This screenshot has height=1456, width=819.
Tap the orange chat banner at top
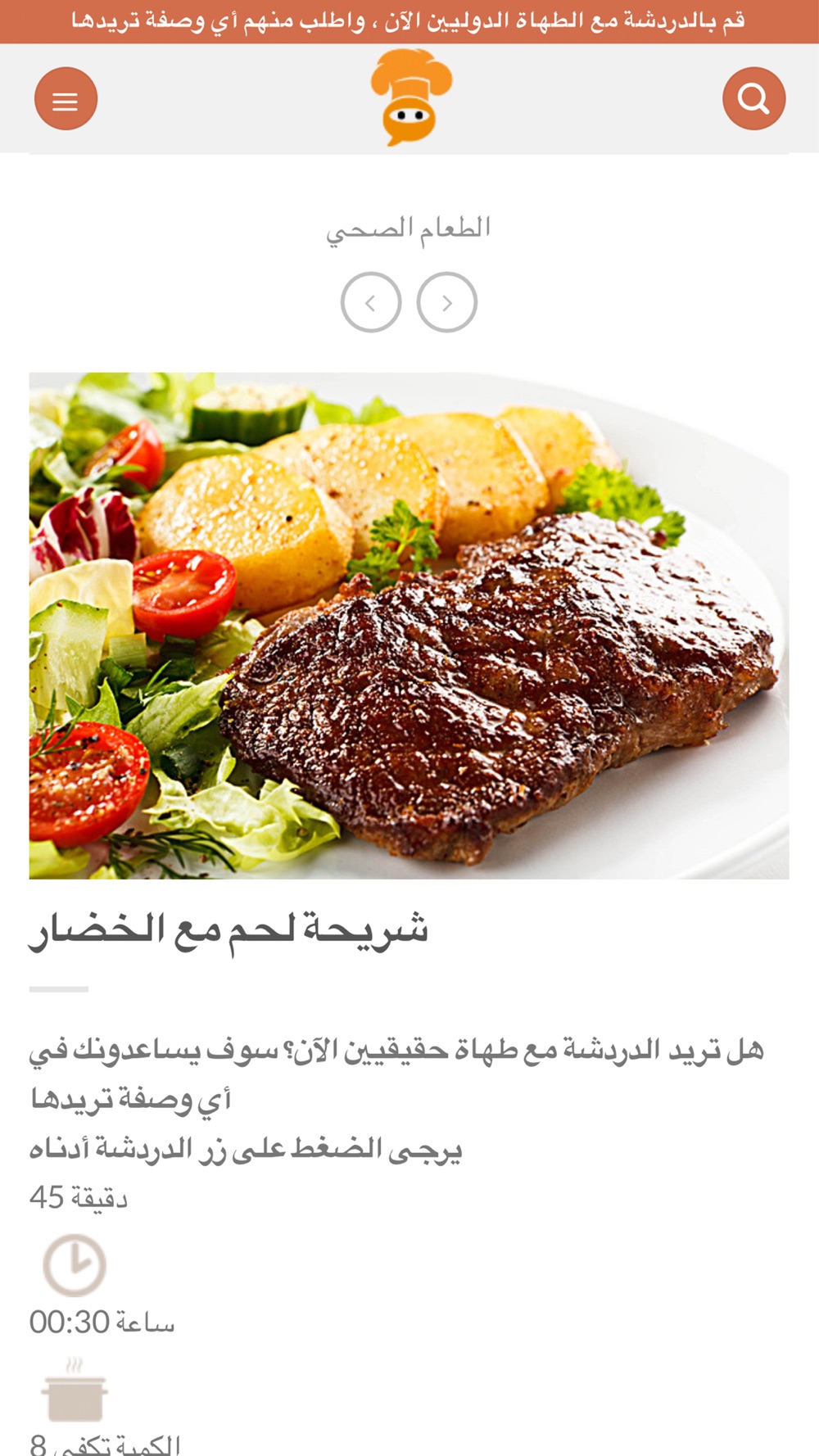(x=409, y=21)
